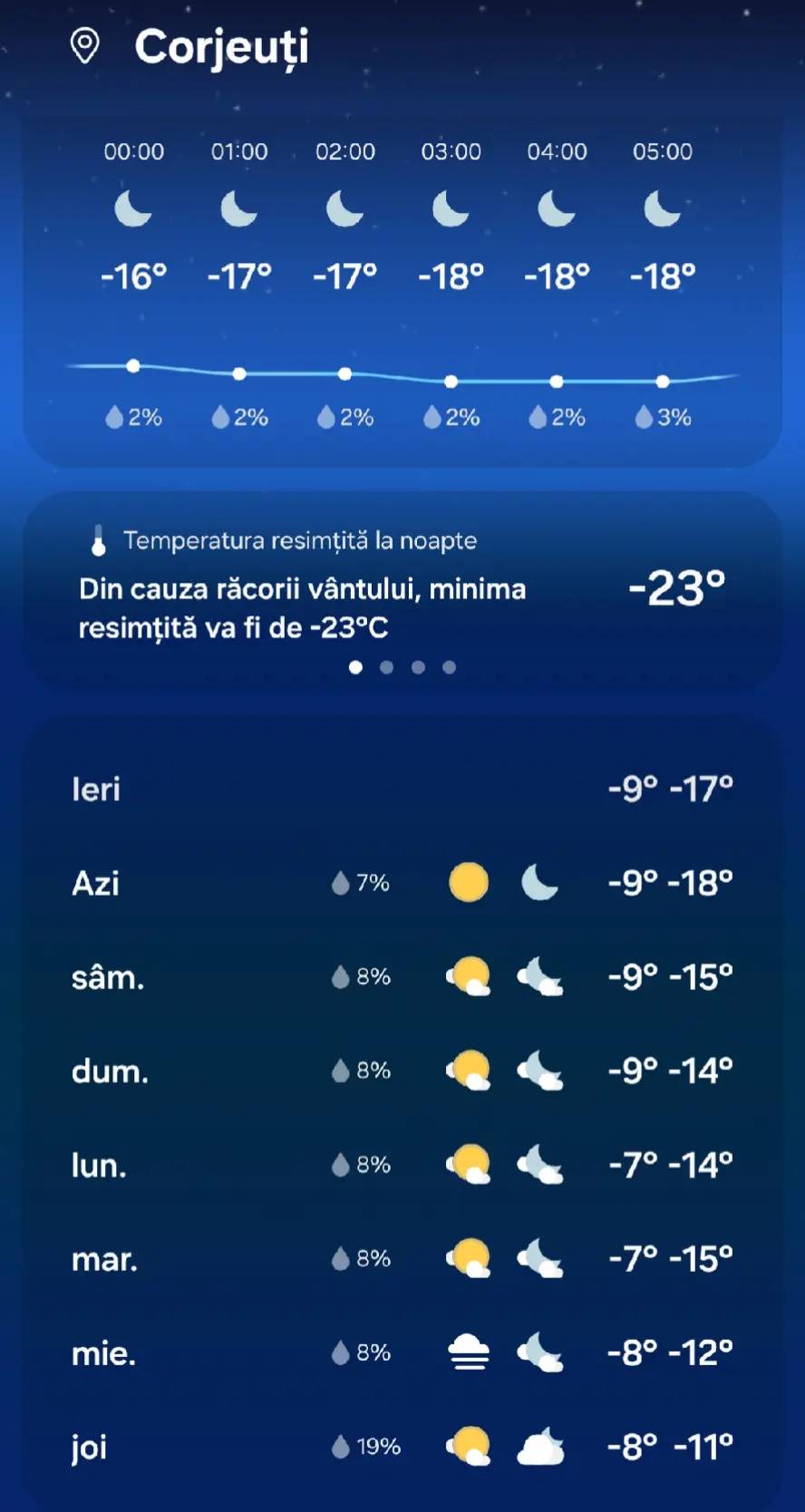
Task: Open the forecast row for joi
Action: pos(402,1447)
